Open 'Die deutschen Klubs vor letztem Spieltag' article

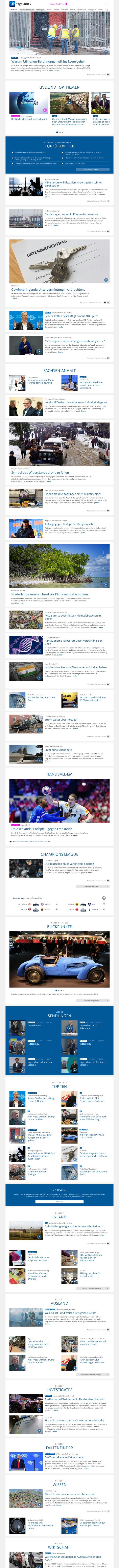(x=69, y=863)
